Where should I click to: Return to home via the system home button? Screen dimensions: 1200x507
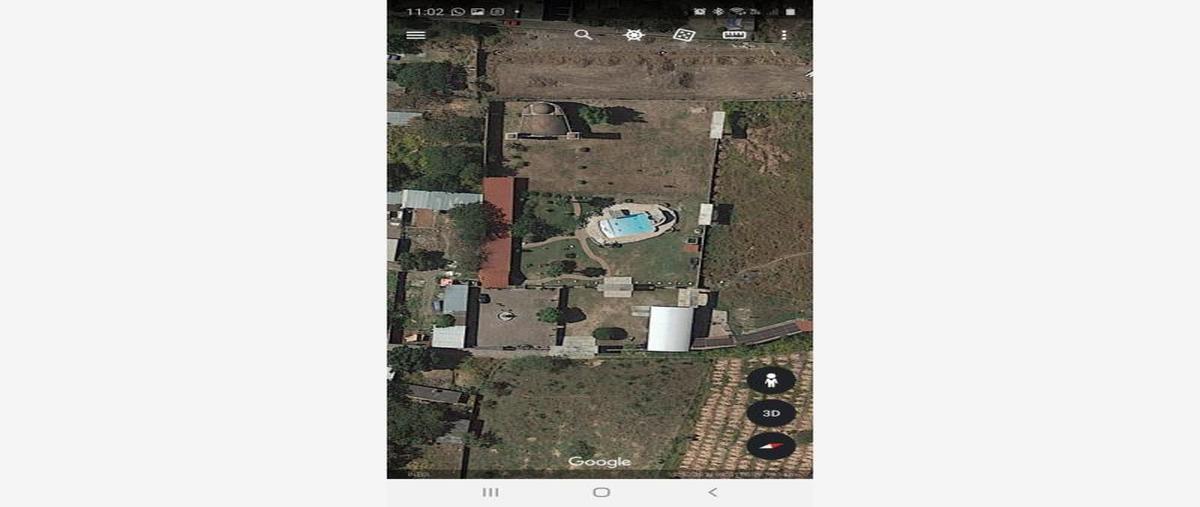tap(601, 492)
